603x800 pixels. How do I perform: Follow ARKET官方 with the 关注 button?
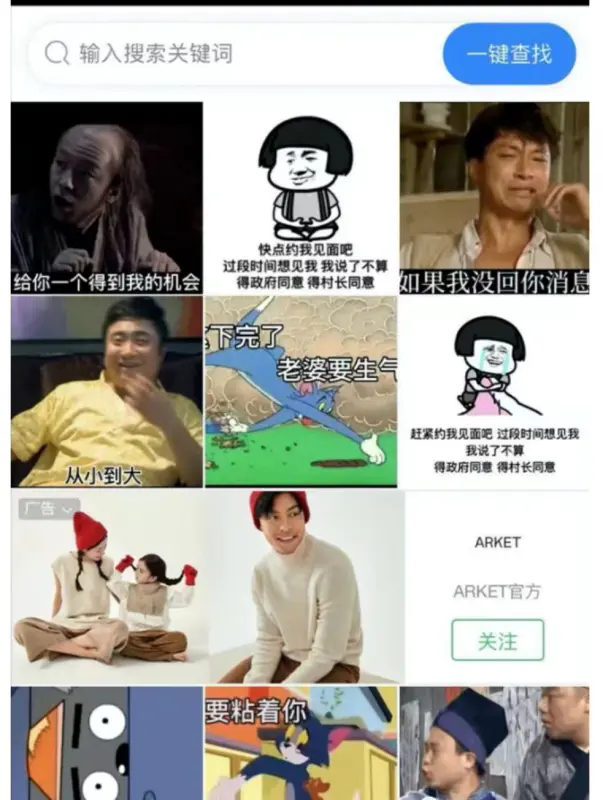[x=497, y=640]
